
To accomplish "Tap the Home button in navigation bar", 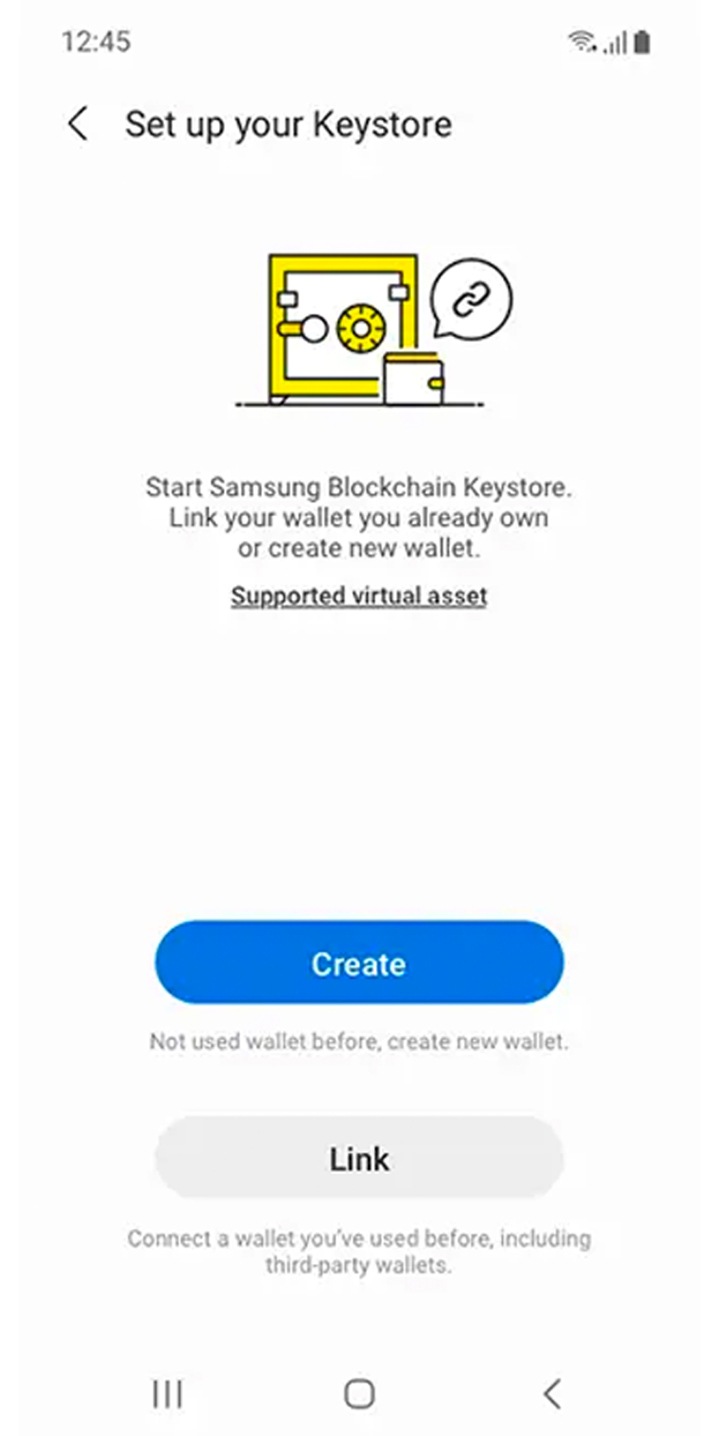I will (x=359, y=1392).
